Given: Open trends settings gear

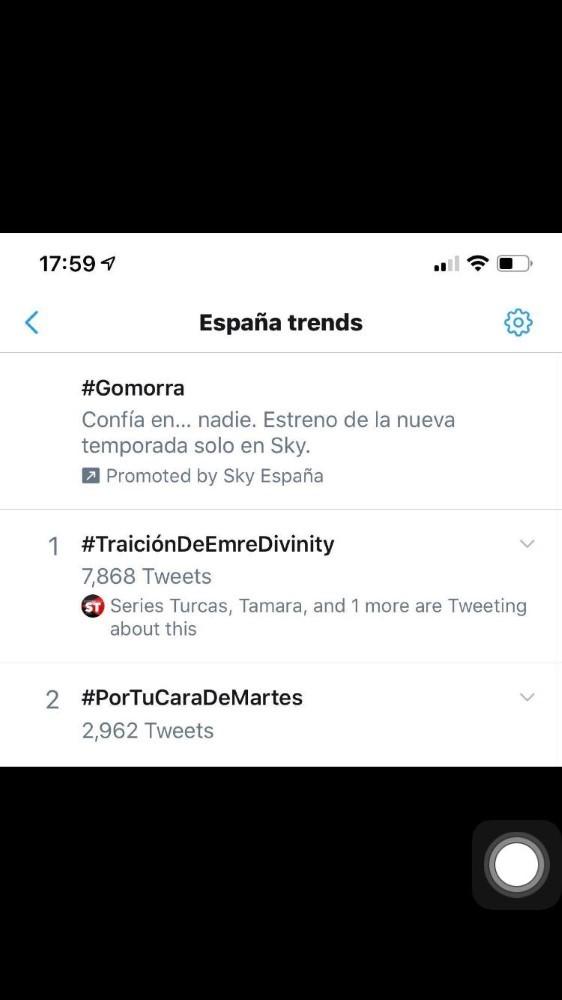Looking at the screenshot, I should [518, 323].
